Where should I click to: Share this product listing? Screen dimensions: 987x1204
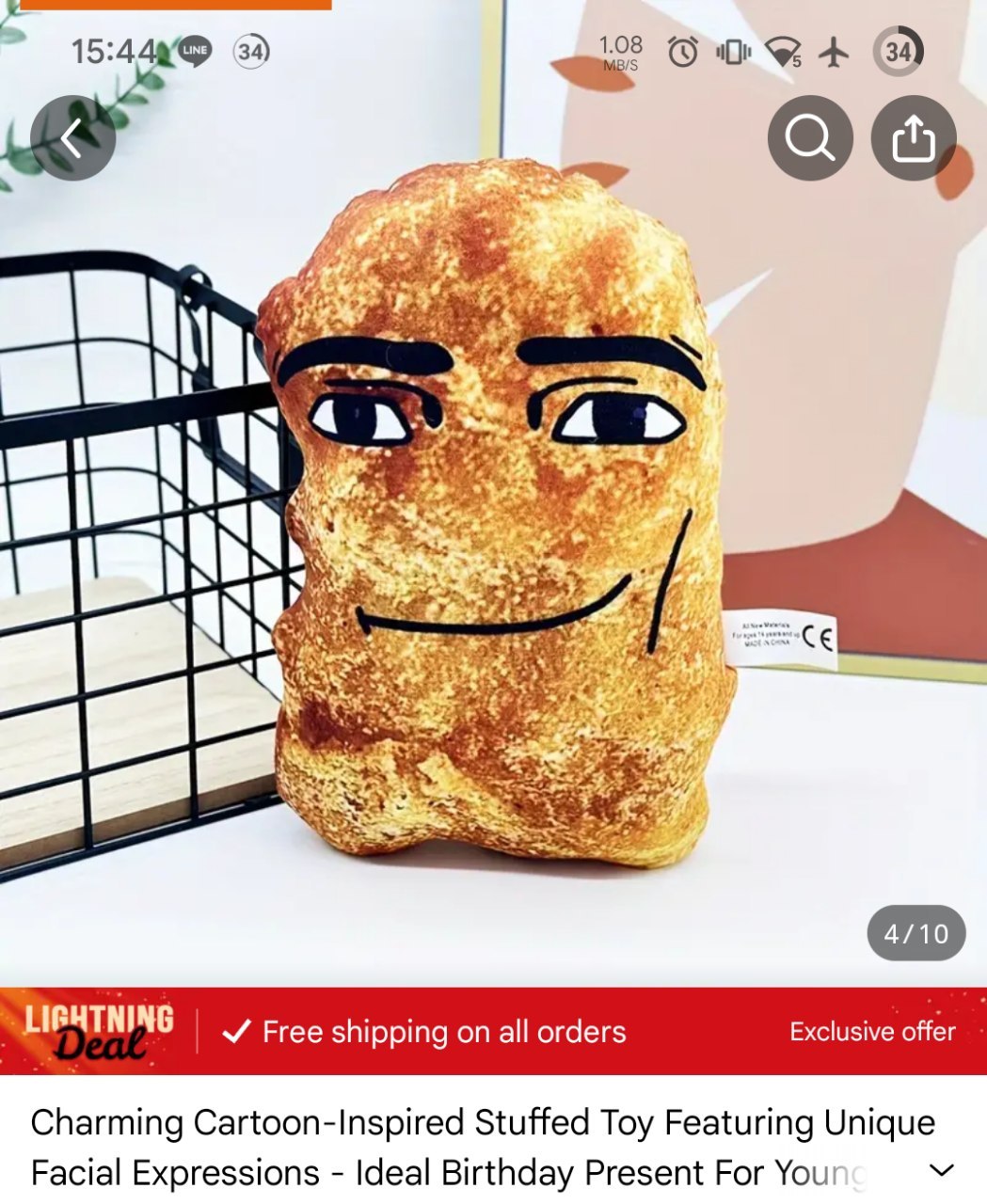(914, 138)
